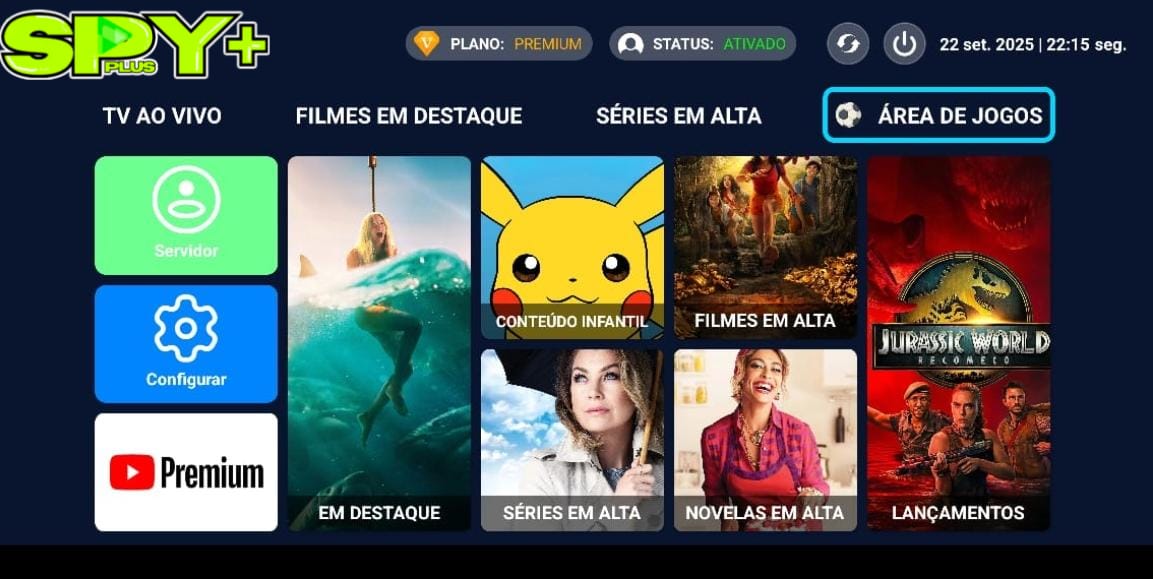Open Lançamentos poster
This screenshot has height=579, width=1153.
[x=958, y=343]
